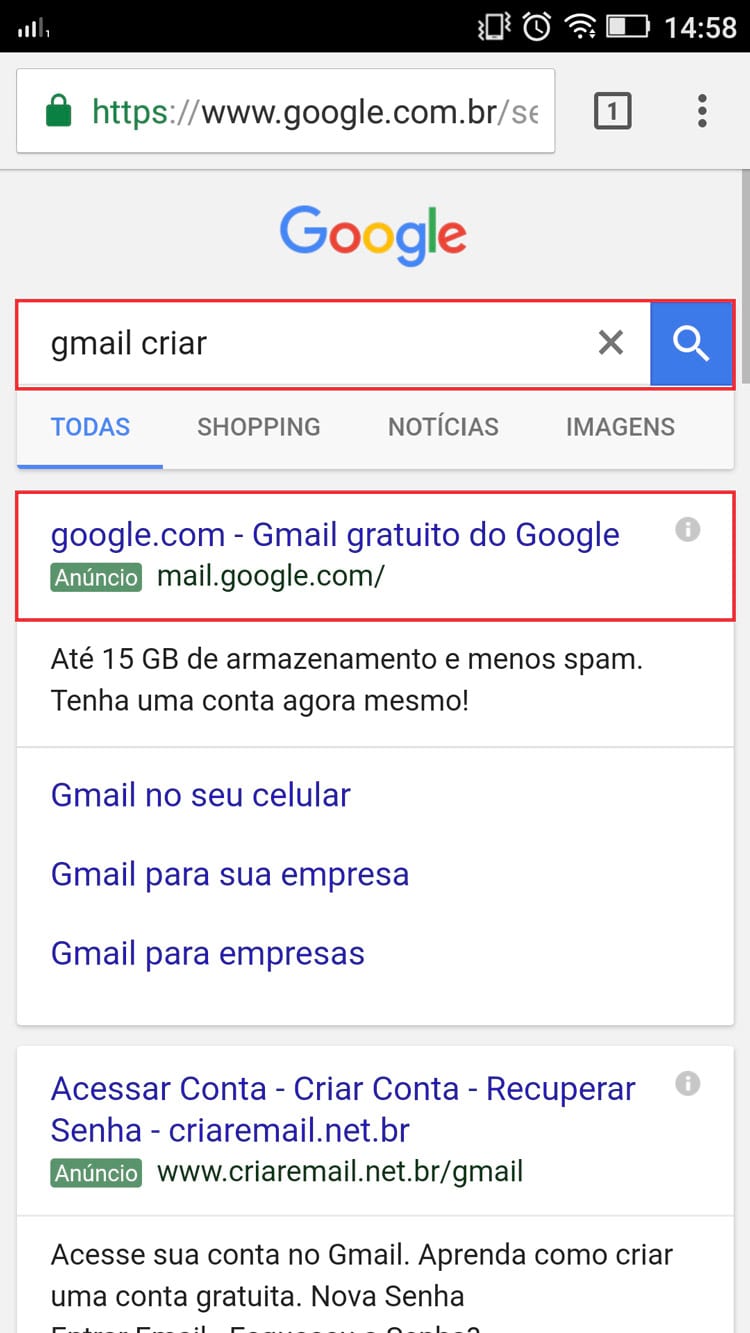750x1333 pixels.
Task: Tap the info icon on the criaremail ad
Action: click(687, 1083)
